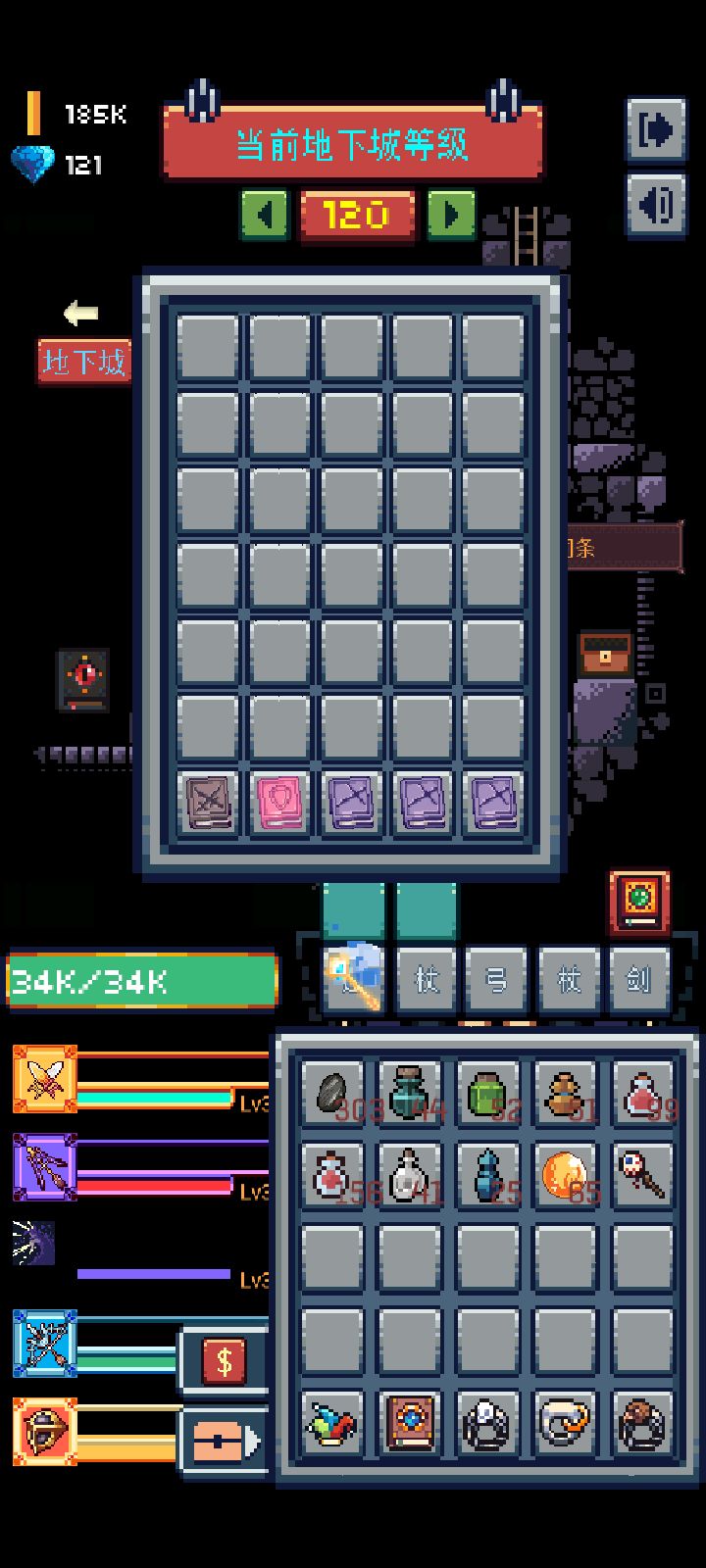Switch to the 弓 weapon tab
706x1568 pixels.
496,978
